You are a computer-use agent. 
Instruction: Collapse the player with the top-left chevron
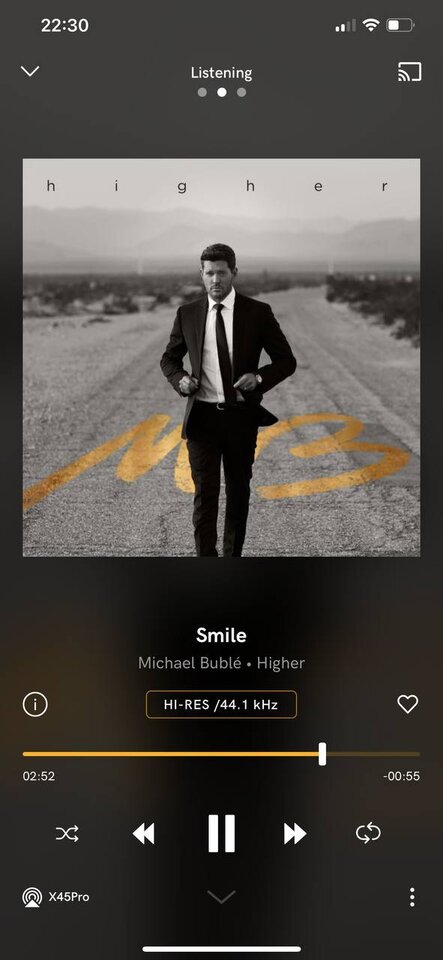tap(30, 71)
